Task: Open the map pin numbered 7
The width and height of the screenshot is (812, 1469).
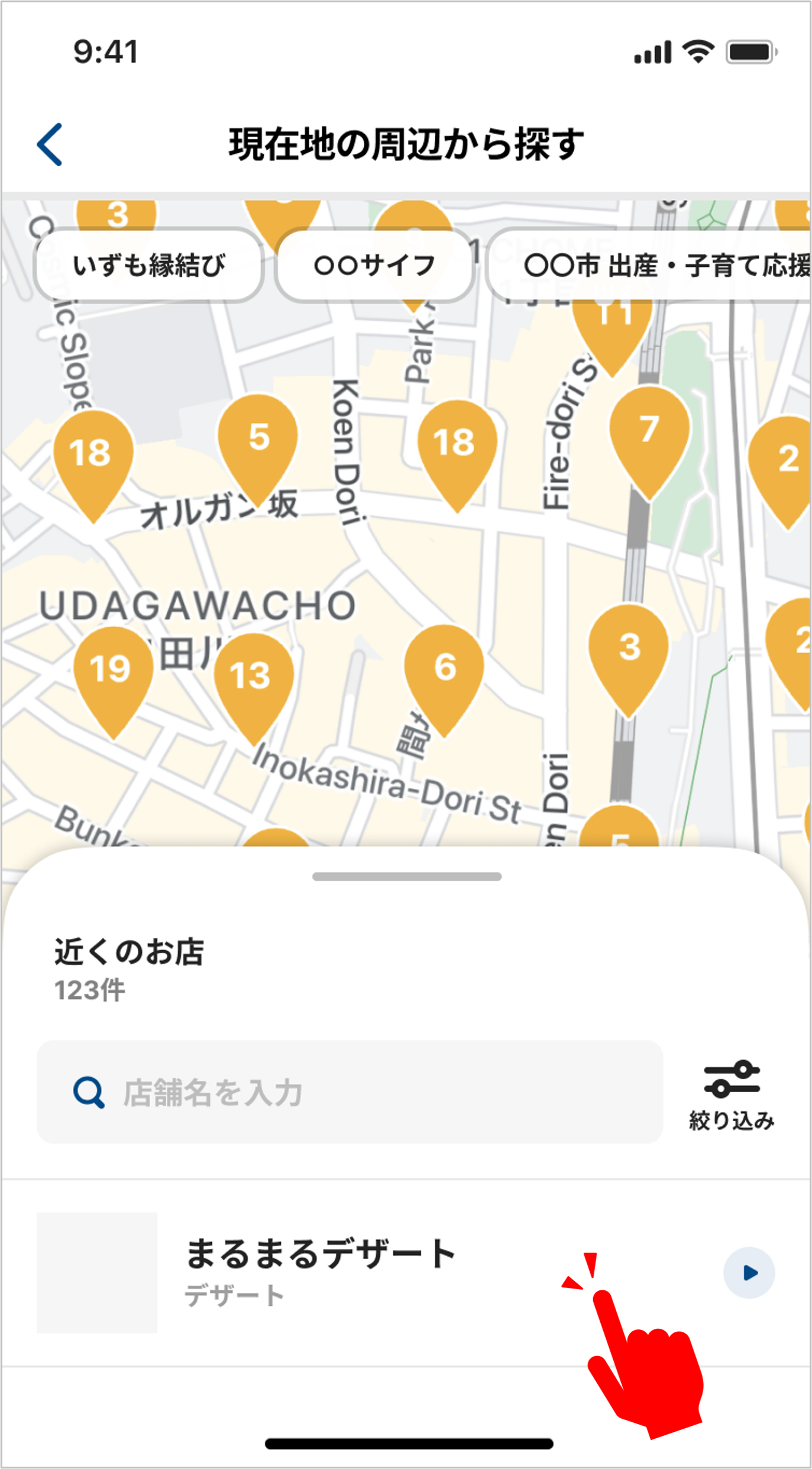Action: (x=649, y=432)
